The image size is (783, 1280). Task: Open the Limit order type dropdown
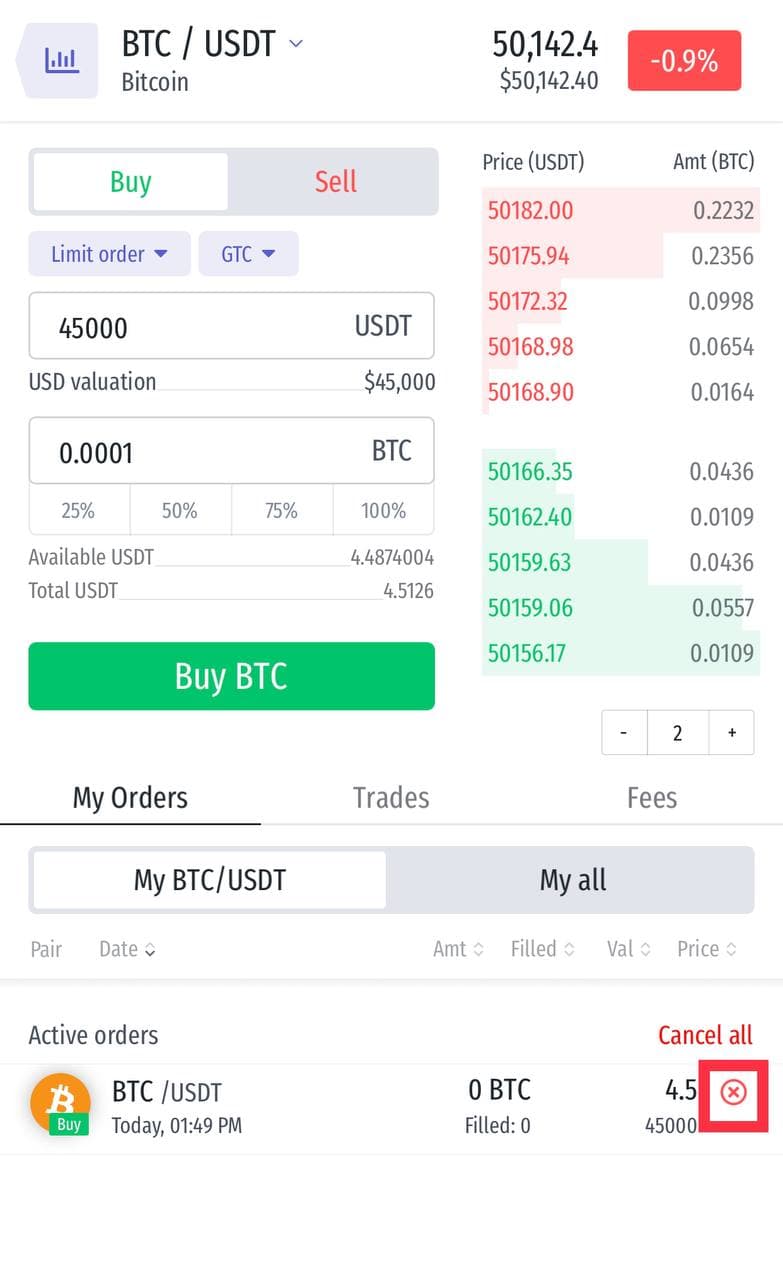[109, 254]
